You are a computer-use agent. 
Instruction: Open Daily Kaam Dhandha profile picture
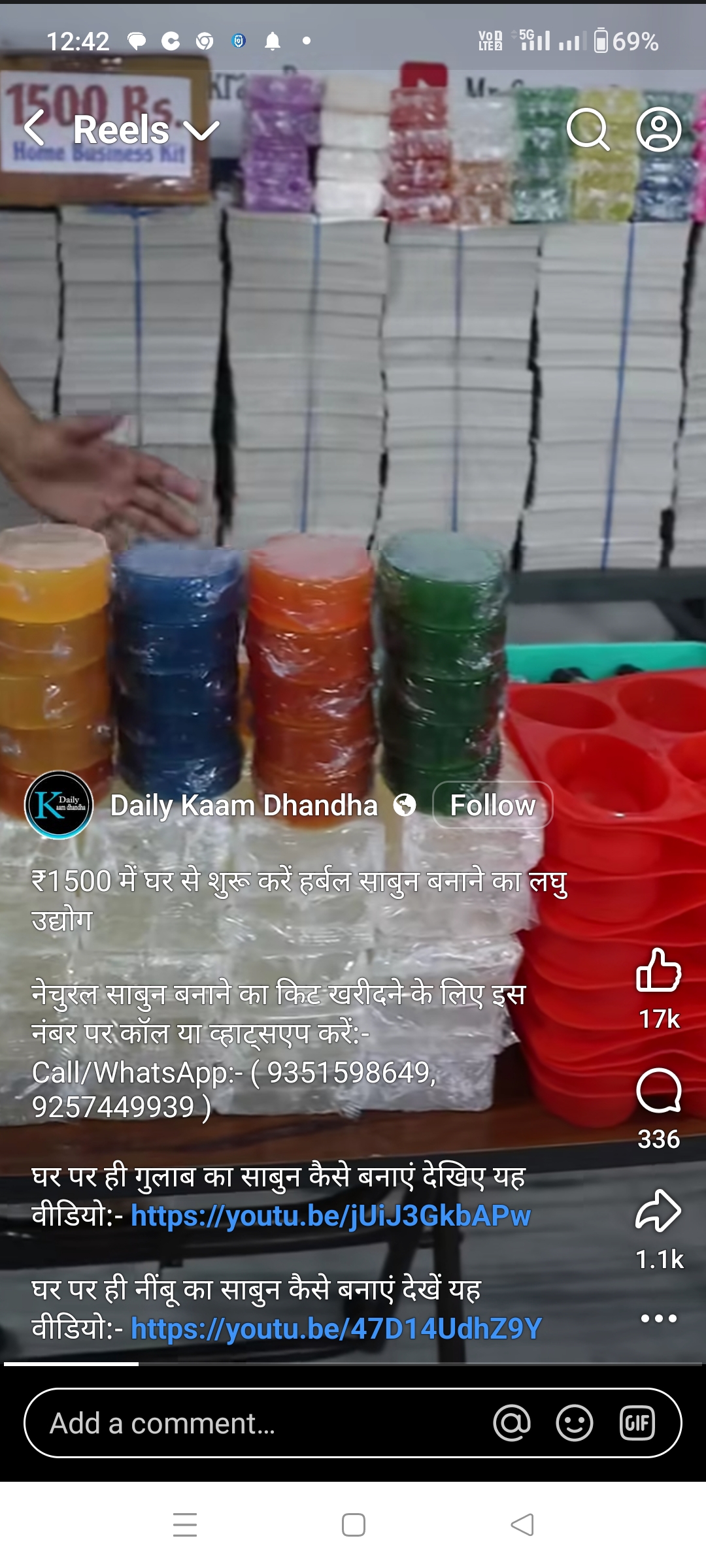pyautogui.click(x=59, y=805)
